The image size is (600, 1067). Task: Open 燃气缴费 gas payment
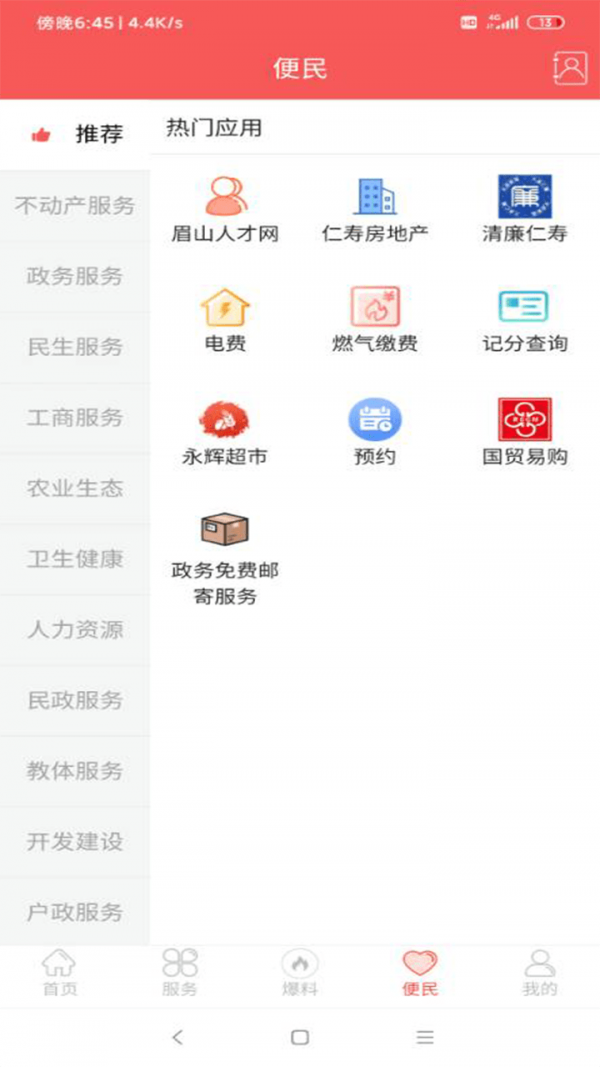point(375,320)
